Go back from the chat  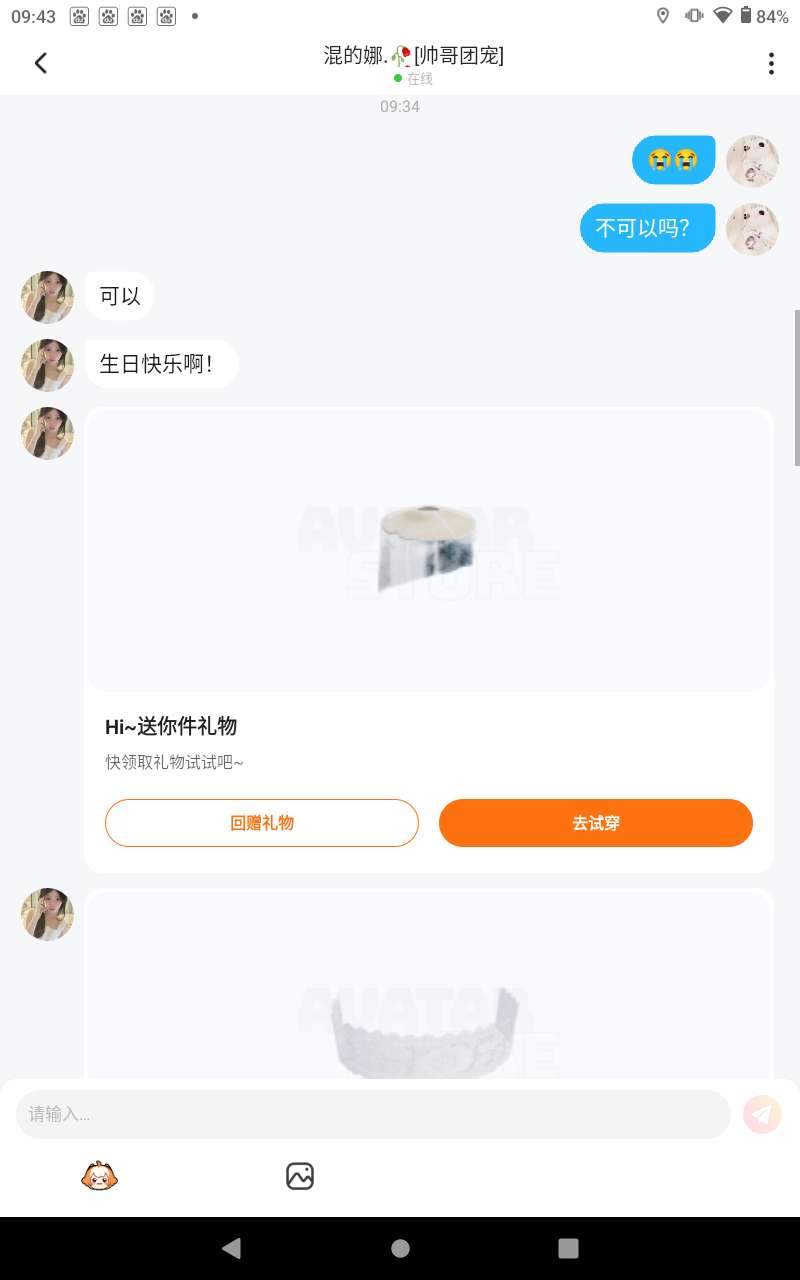click(41, 63)
